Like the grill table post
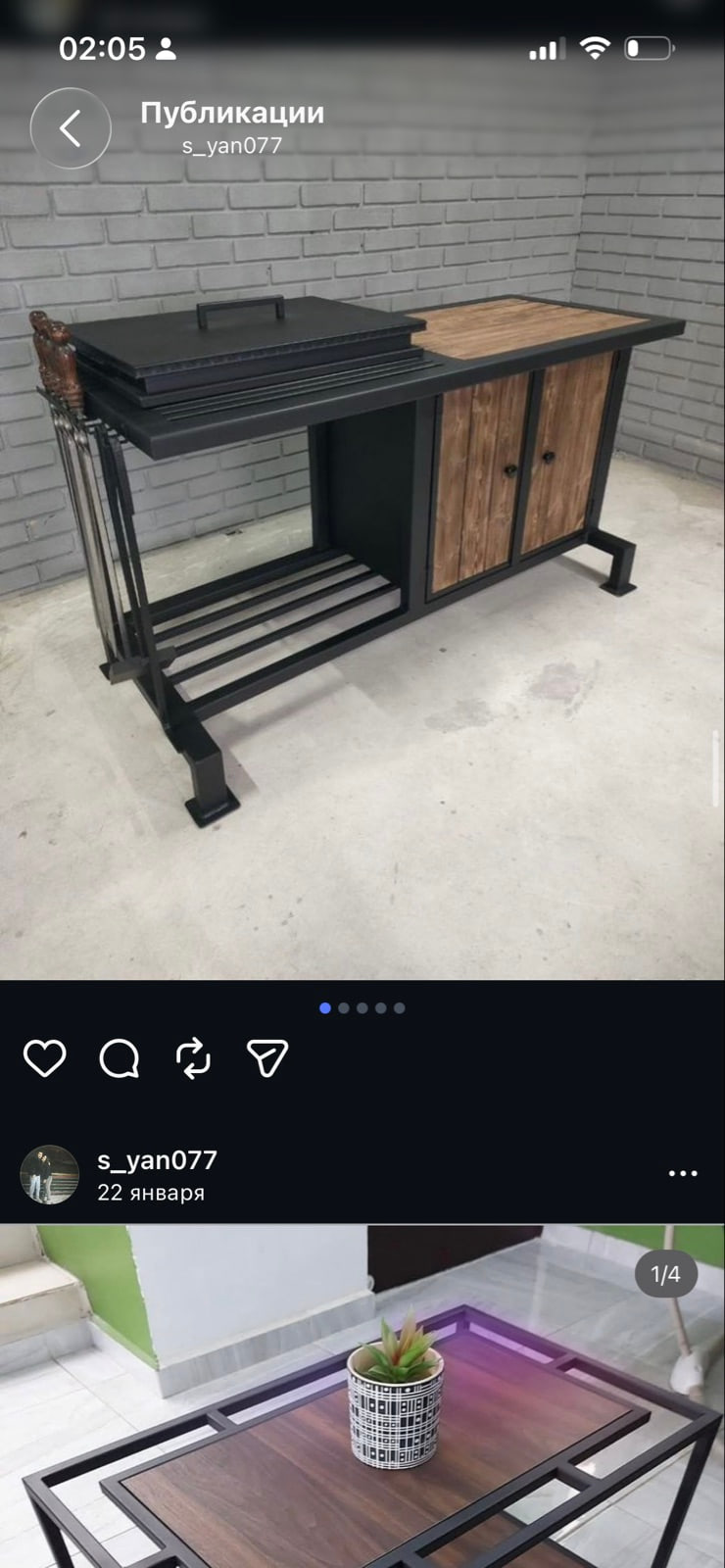This screenshot has width=725, height=1568. point(44,1058)
